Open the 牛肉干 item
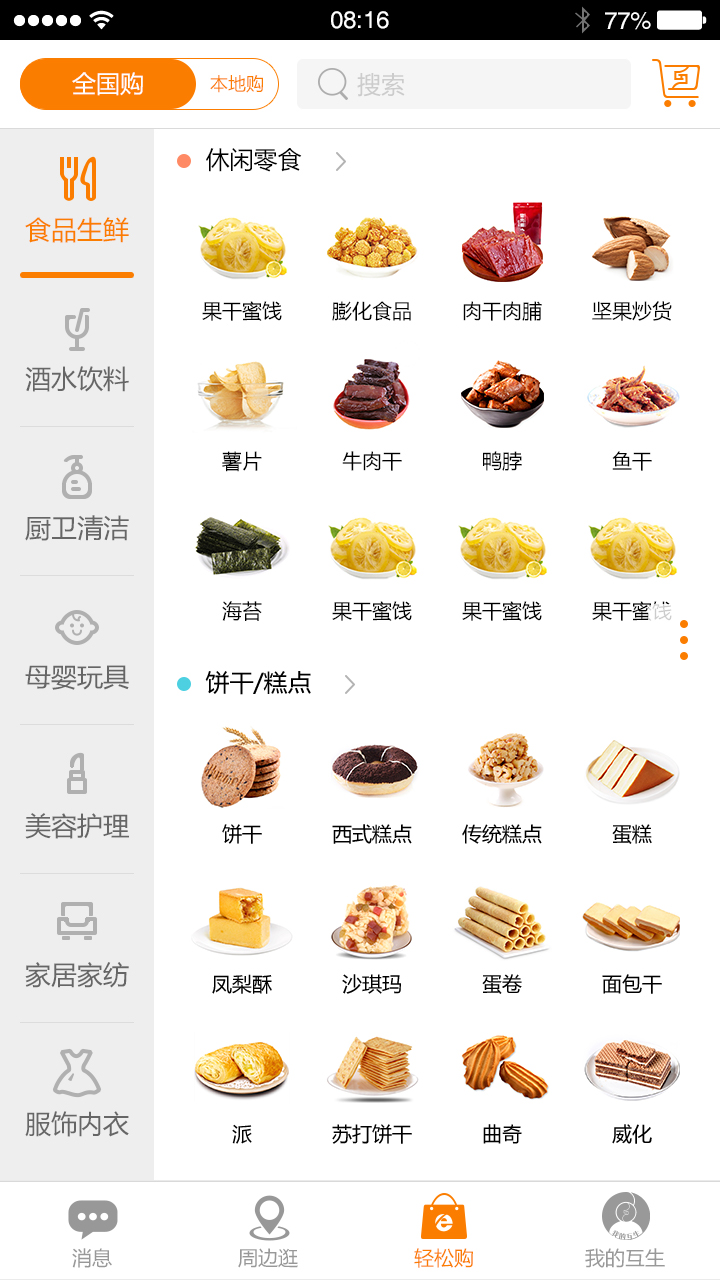The image size is (720, 1280). 372,417
